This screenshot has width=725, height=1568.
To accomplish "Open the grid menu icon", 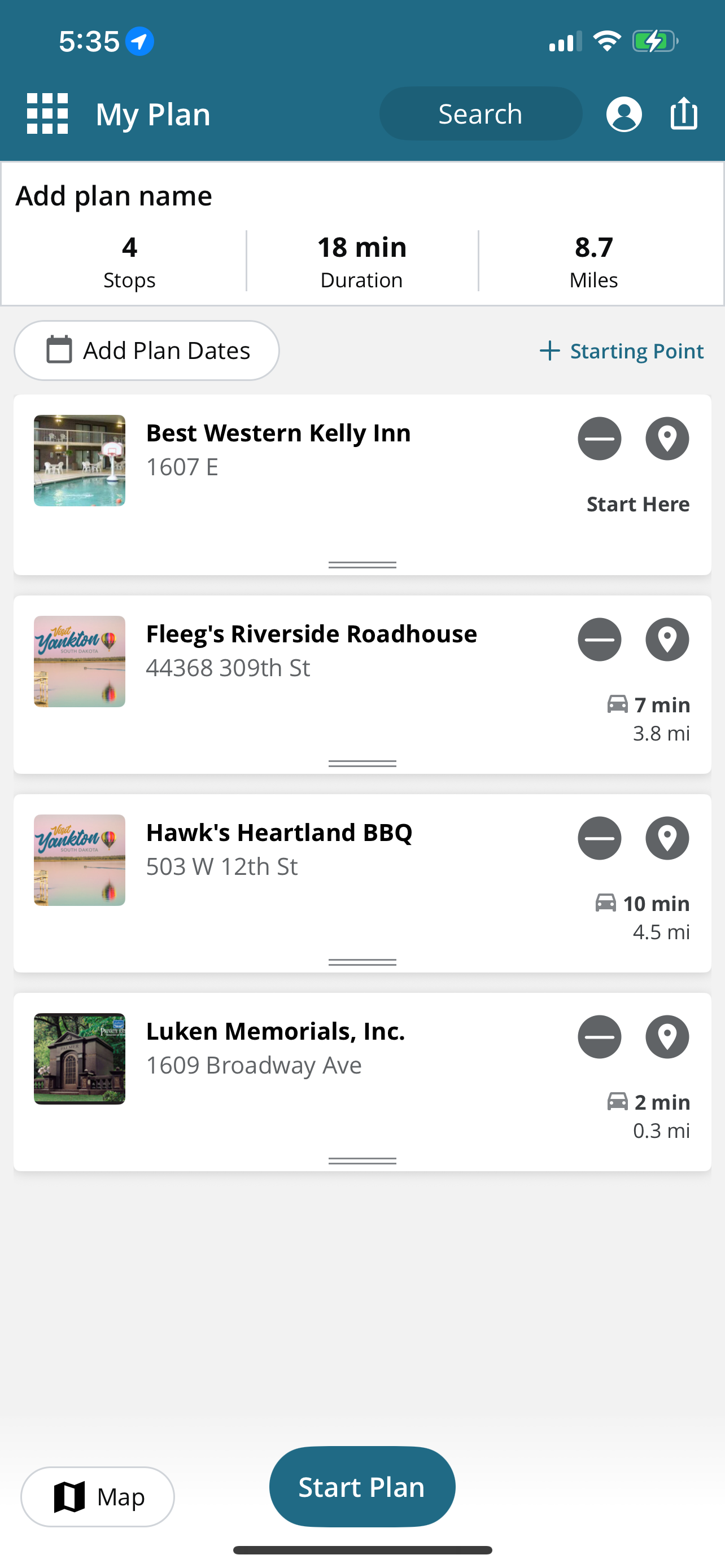I will (x=47, y=114).
